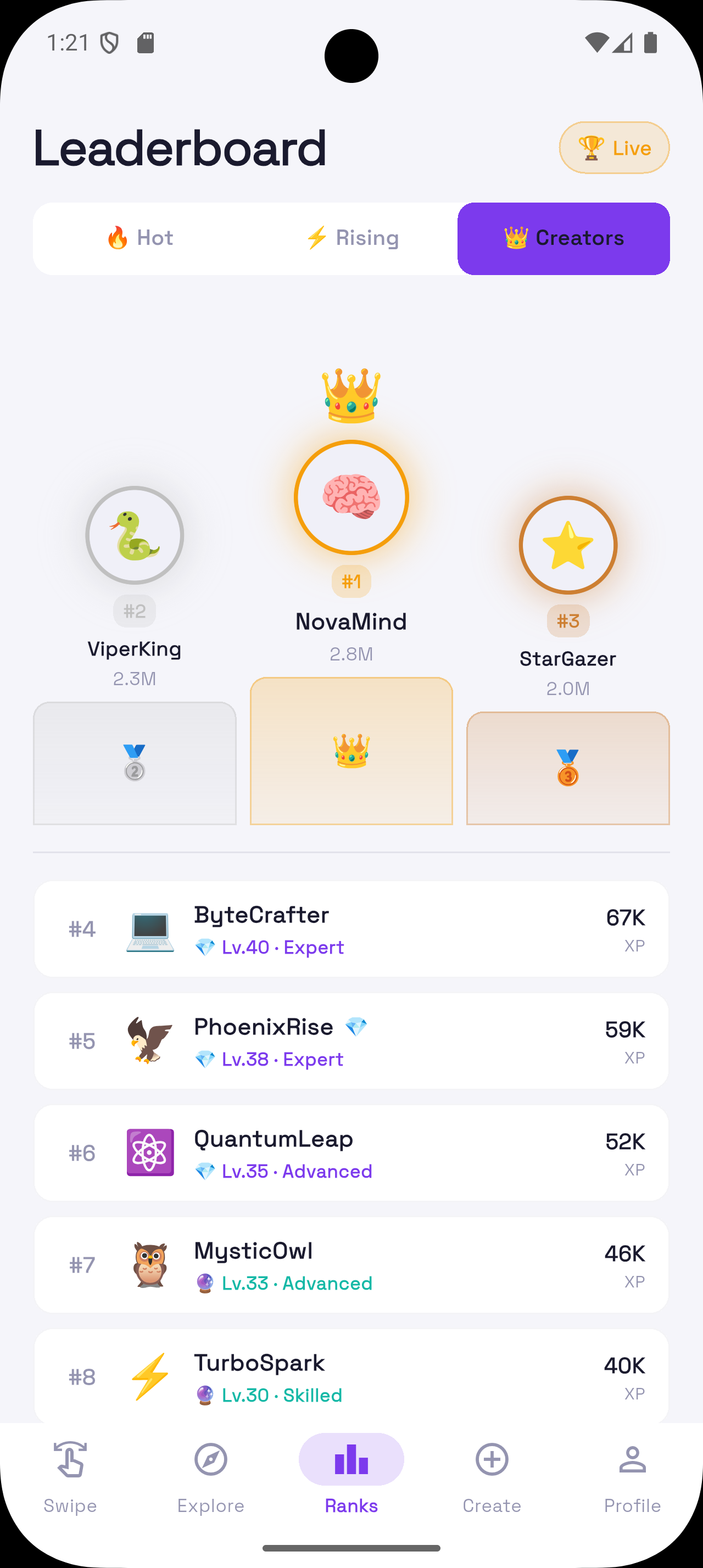The height and width of the screenshot is (1568, 703).
Task: Select the Creators tab
Action: (563, 238)
